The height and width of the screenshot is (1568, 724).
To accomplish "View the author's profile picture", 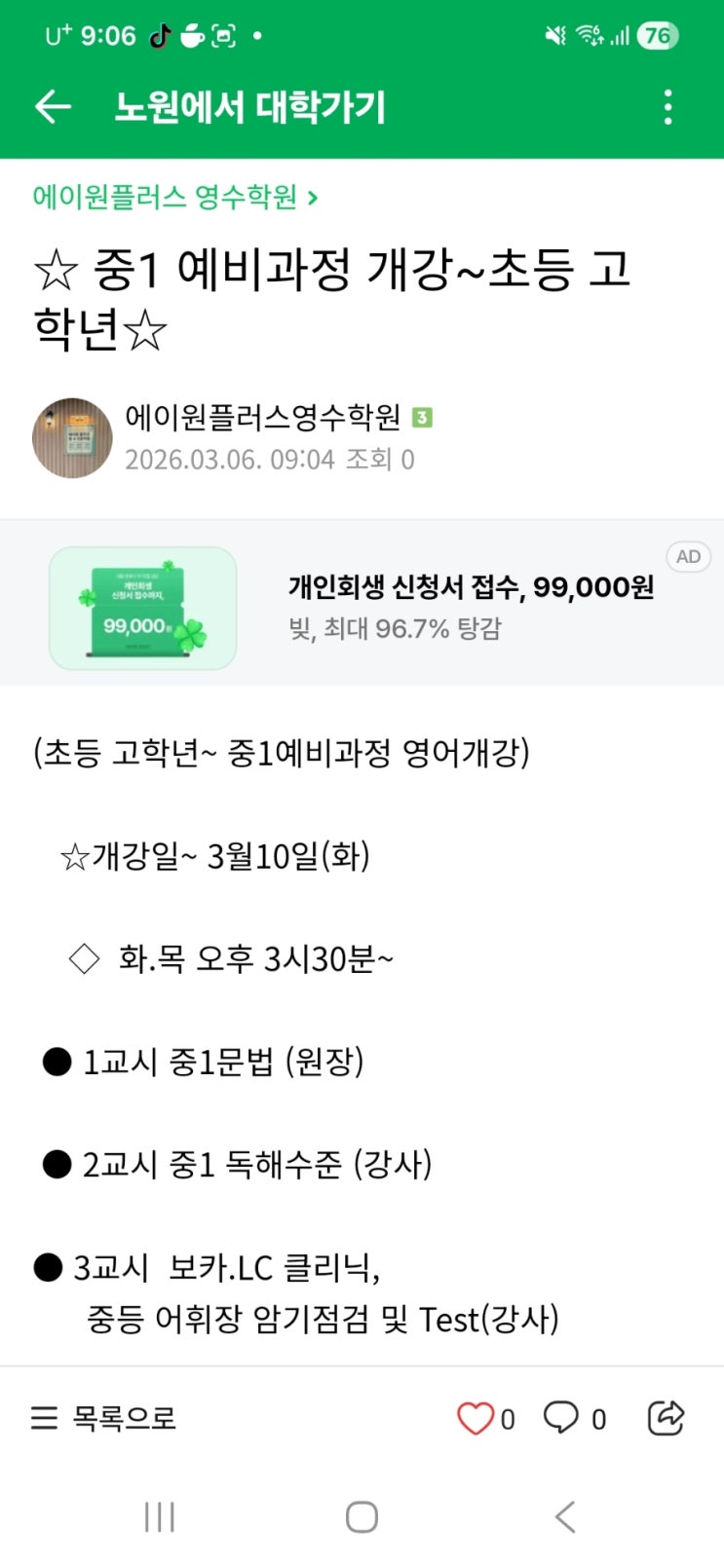I will [x=72, y=438].
